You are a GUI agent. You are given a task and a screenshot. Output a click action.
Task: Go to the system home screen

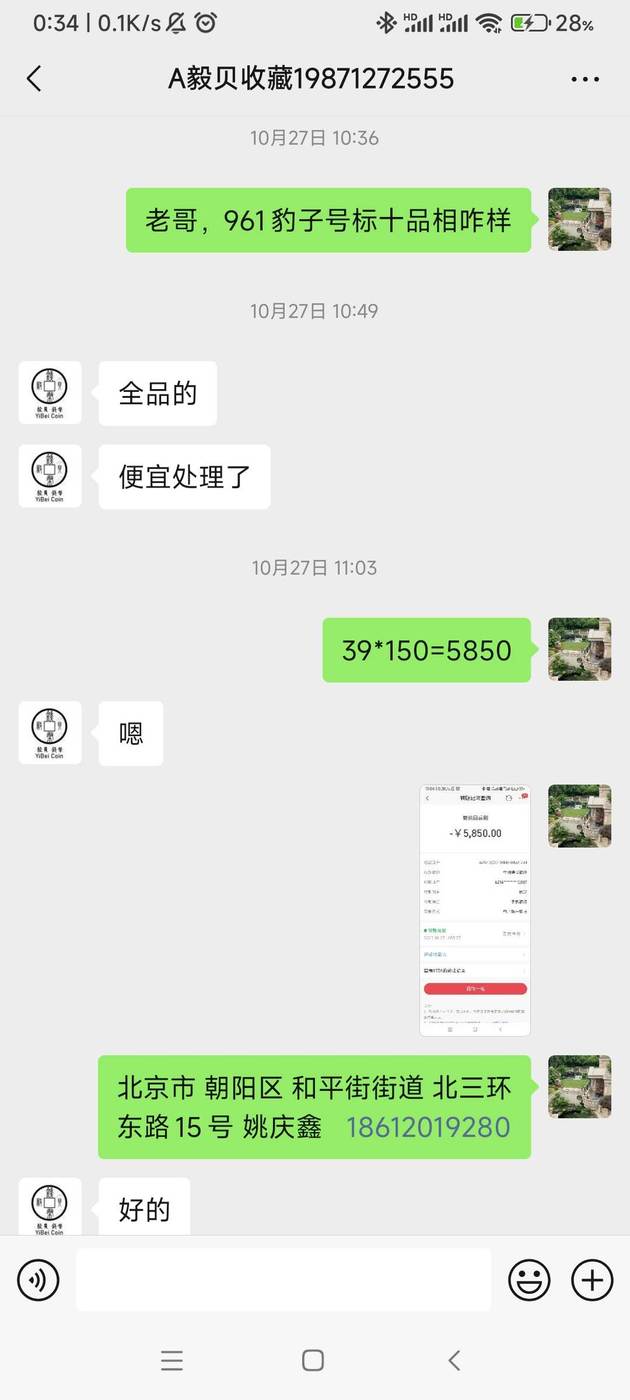[313, 1360]
